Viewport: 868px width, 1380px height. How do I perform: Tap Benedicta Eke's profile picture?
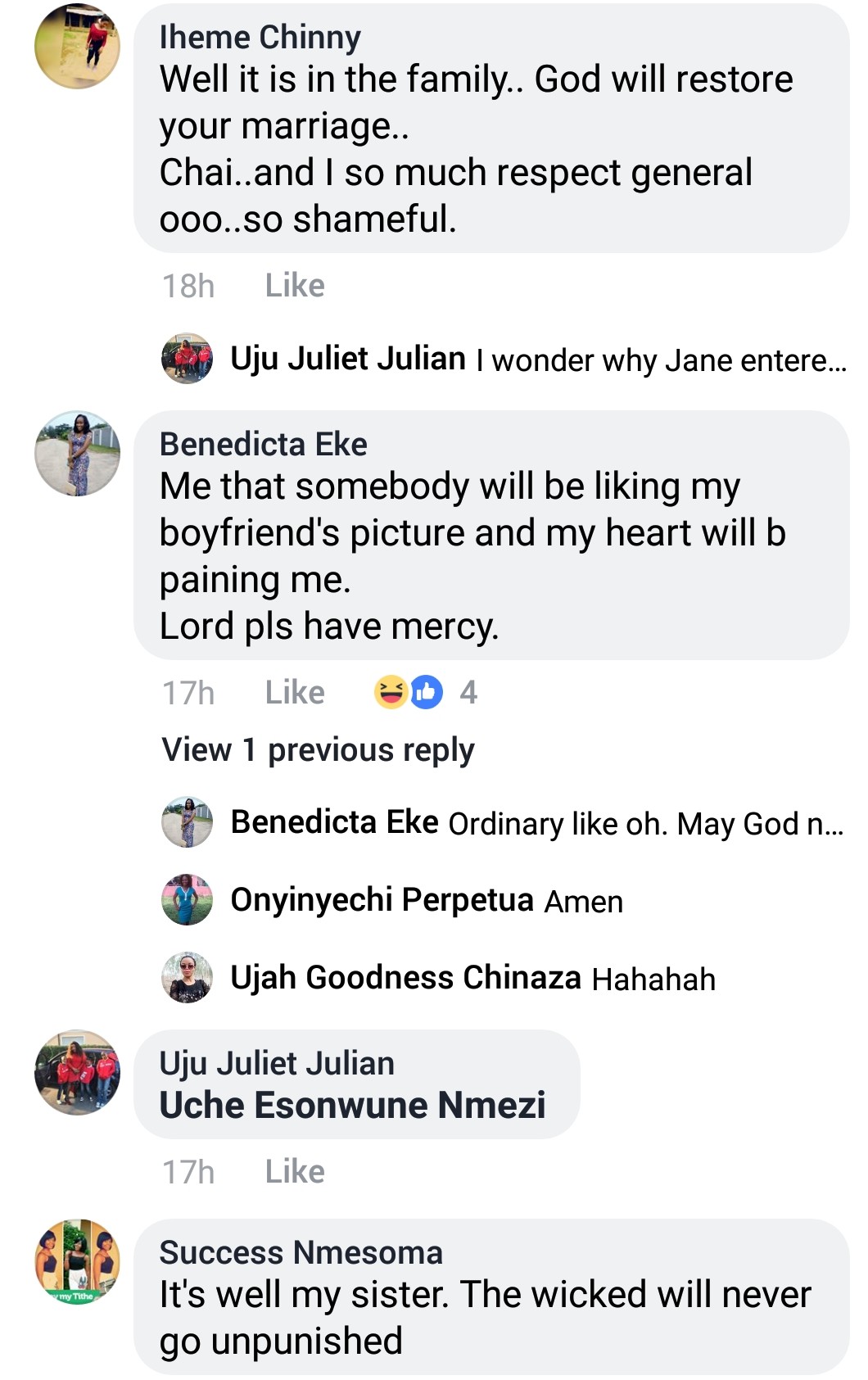click(x=77, y=455)
